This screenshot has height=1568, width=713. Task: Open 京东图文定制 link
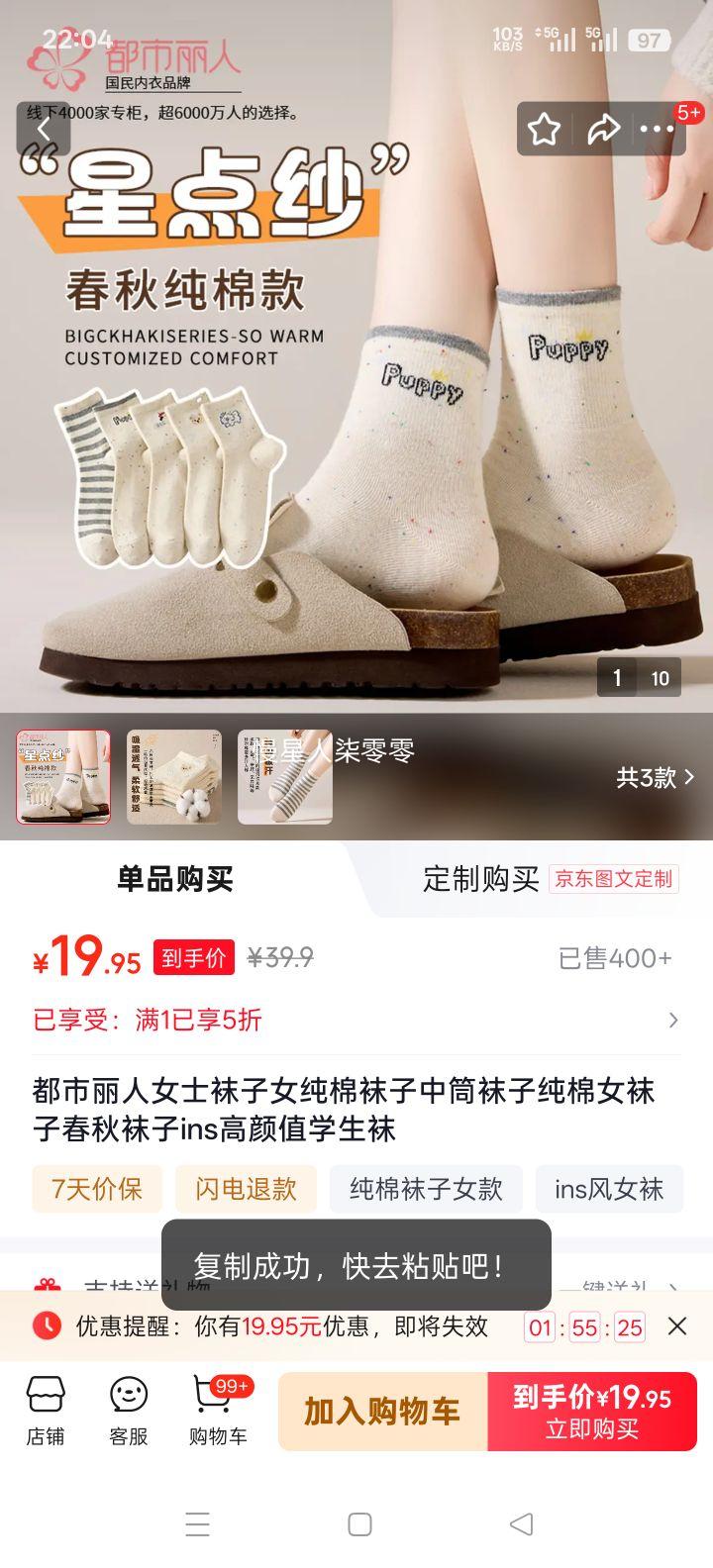pyautogui.click(x=613, y=879)
